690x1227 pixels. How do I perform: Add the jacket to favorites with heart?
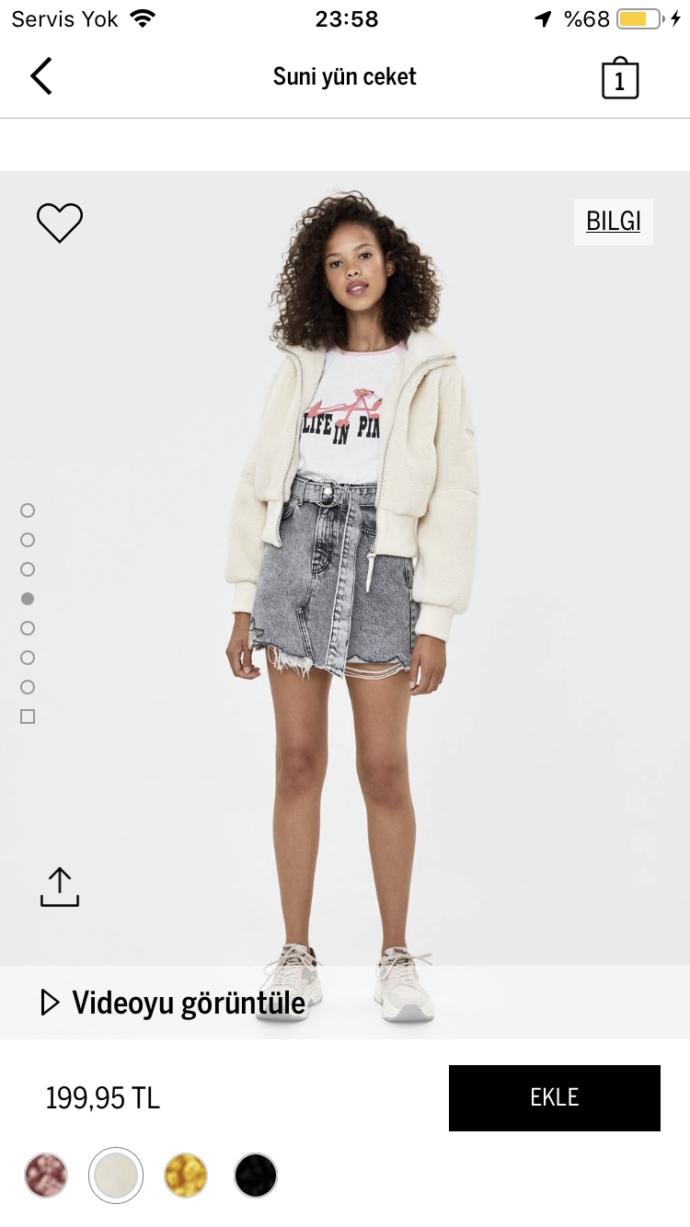60,222
